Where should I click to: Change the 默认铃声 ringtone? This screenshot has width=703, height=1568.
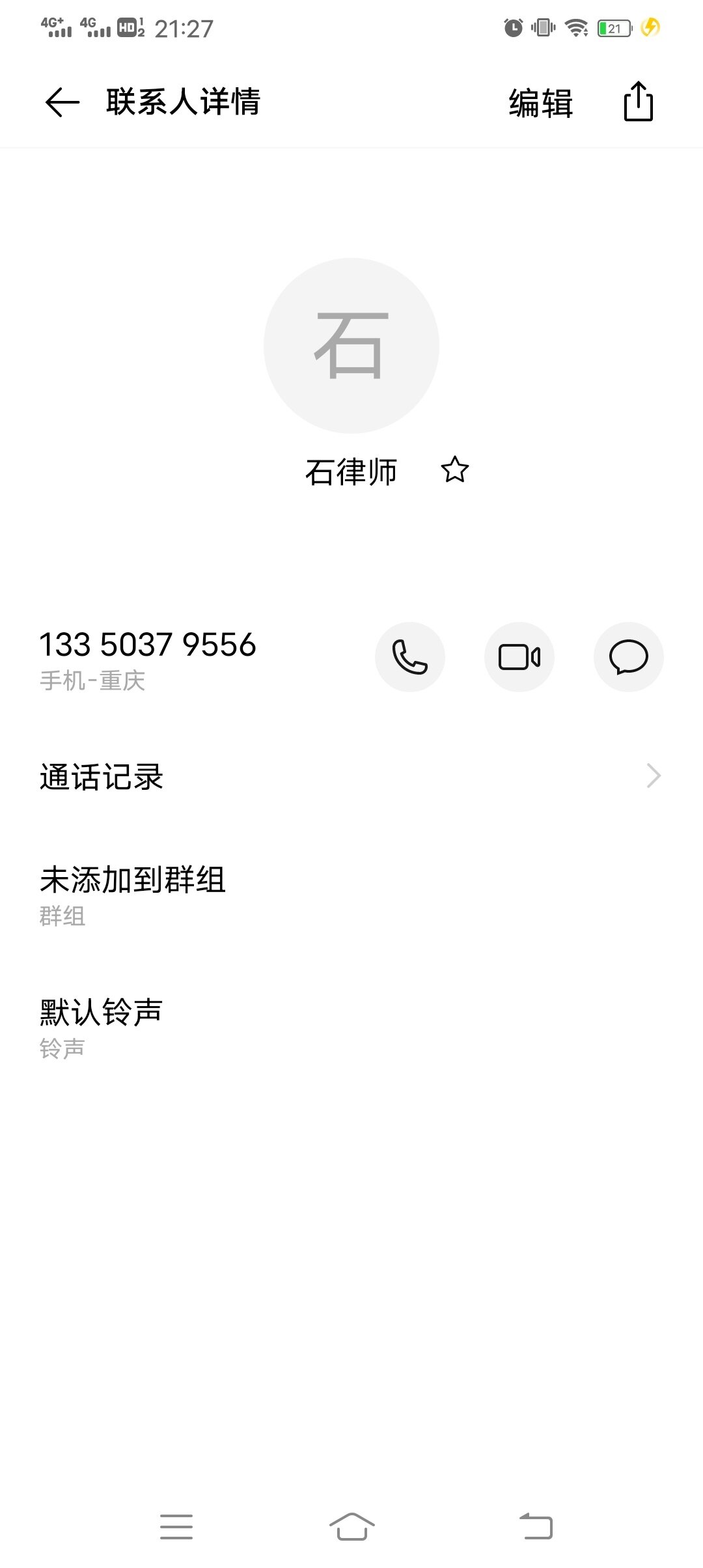[351, 1028]
